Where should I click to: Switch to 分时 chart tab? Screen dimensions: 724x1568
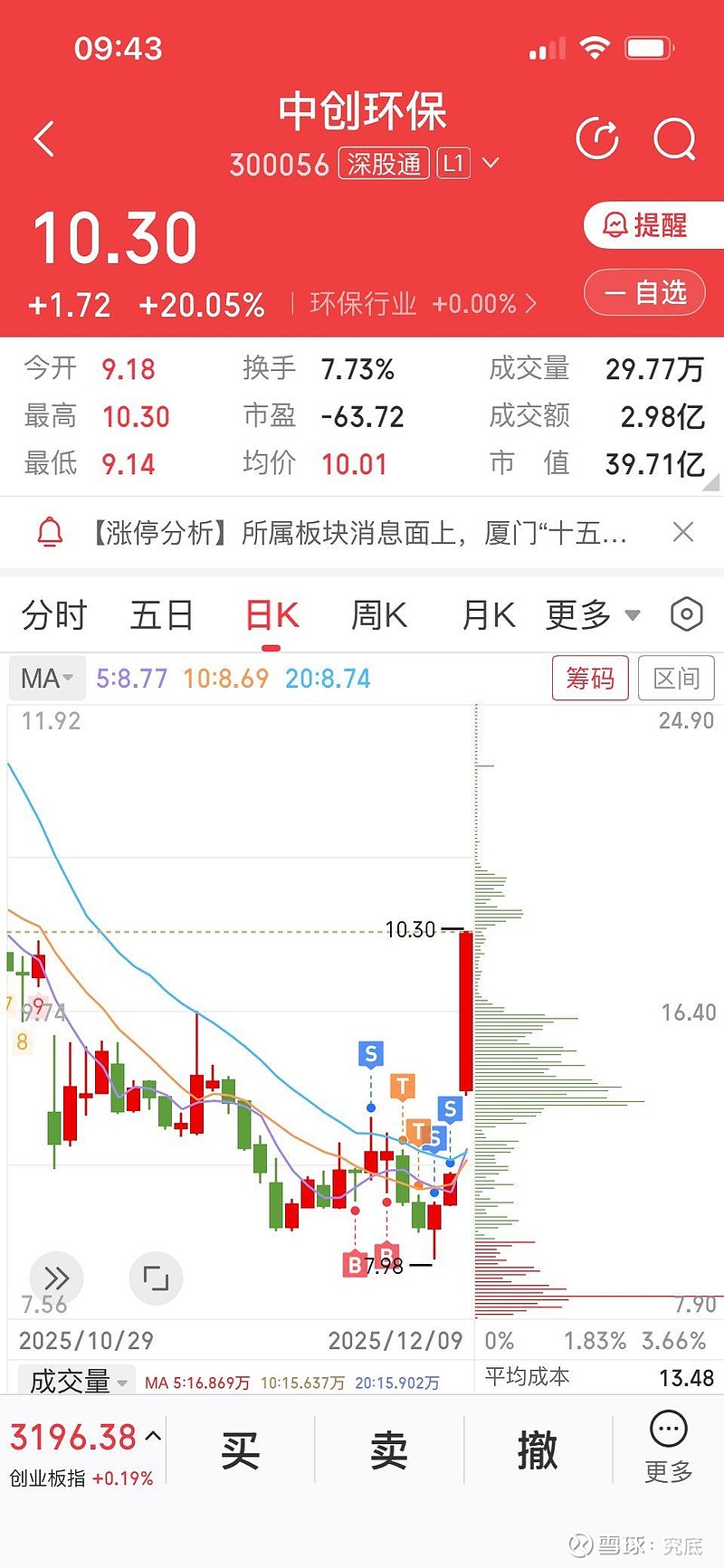pyautogui.click(x=54, y=615)
